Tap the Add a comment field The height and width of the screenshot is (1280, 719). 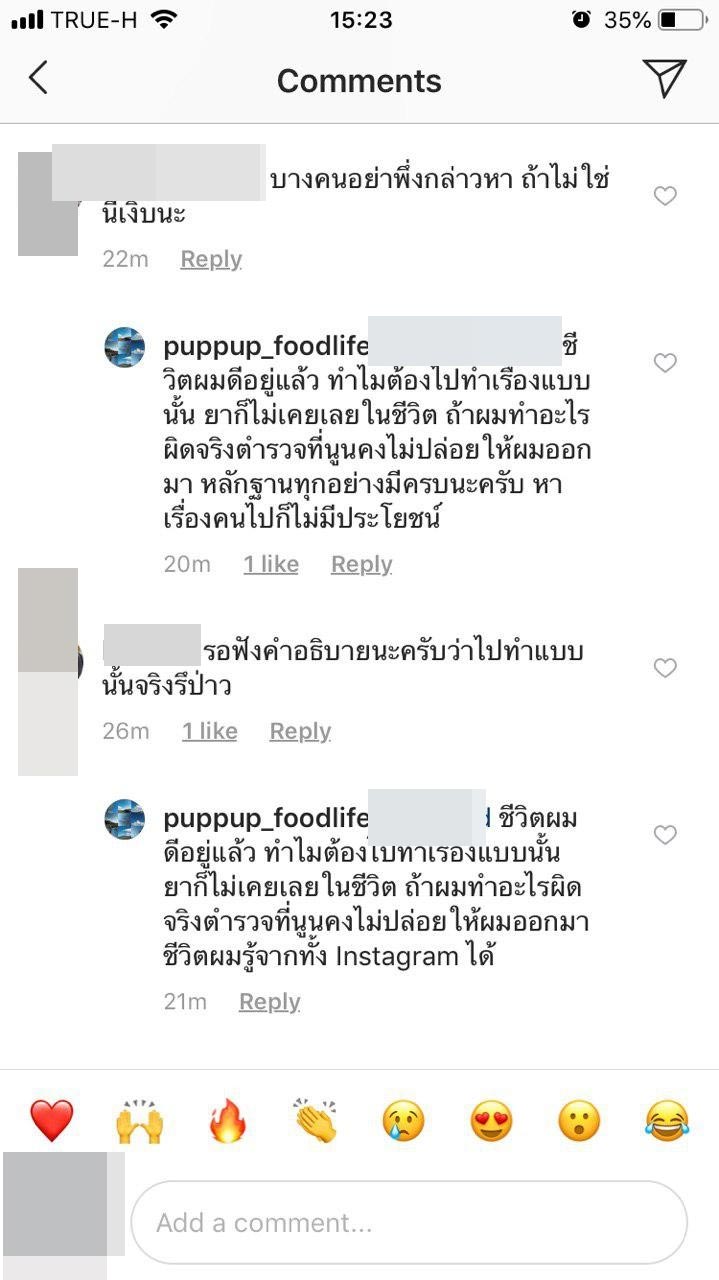coord(408,1222)
